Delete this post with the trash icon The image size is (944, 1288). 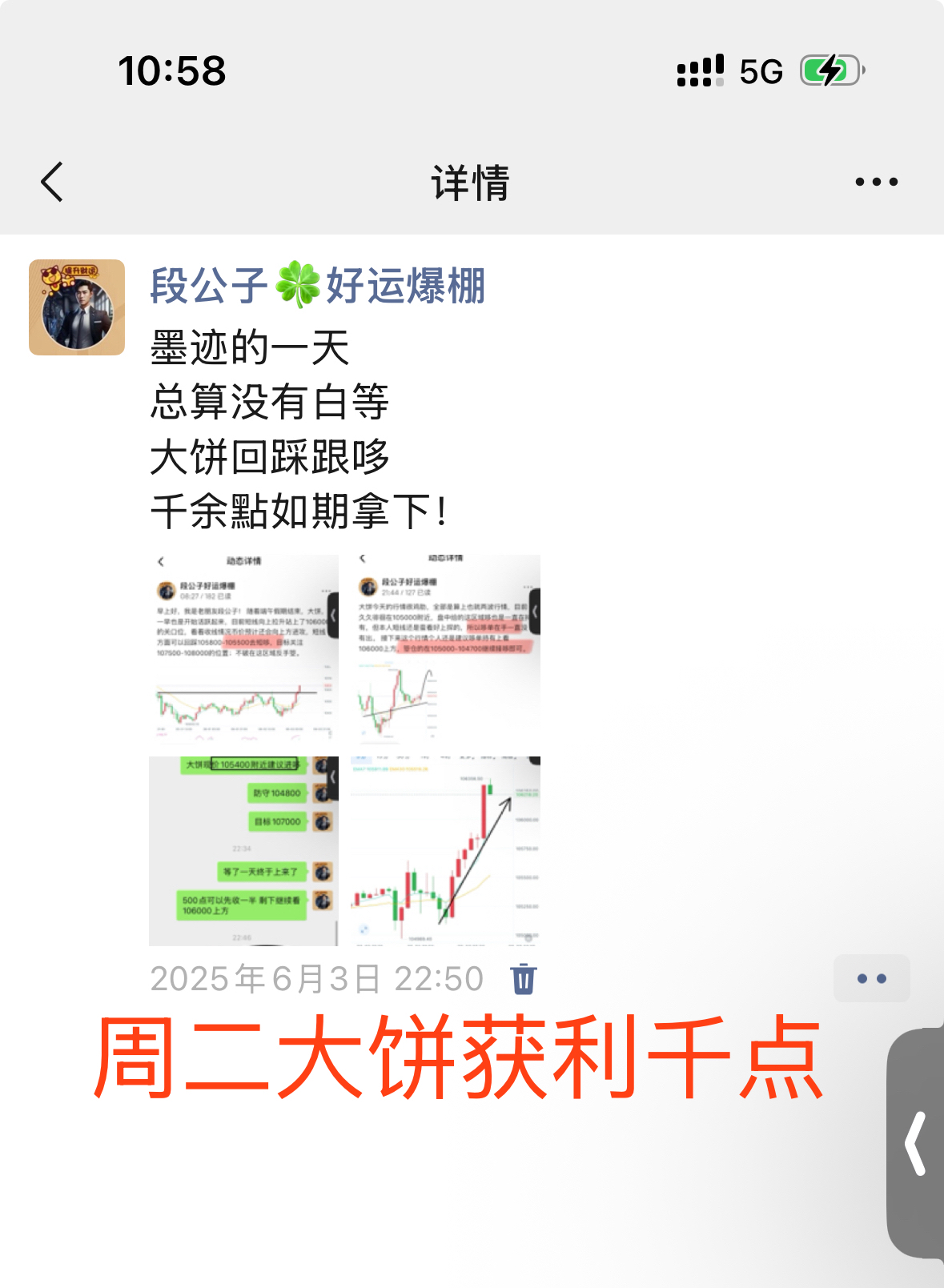524,979
